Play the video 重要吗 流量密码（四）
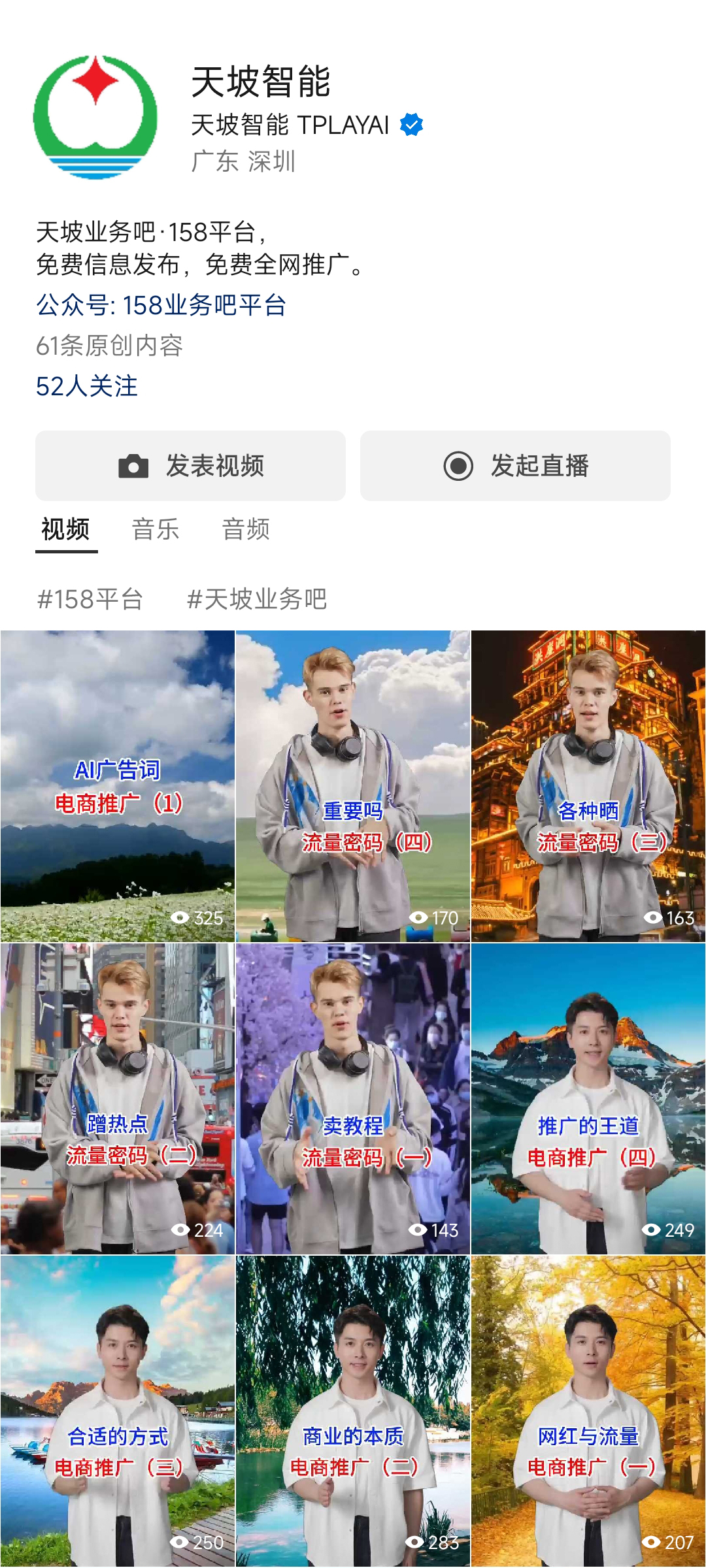 [353, 785]
